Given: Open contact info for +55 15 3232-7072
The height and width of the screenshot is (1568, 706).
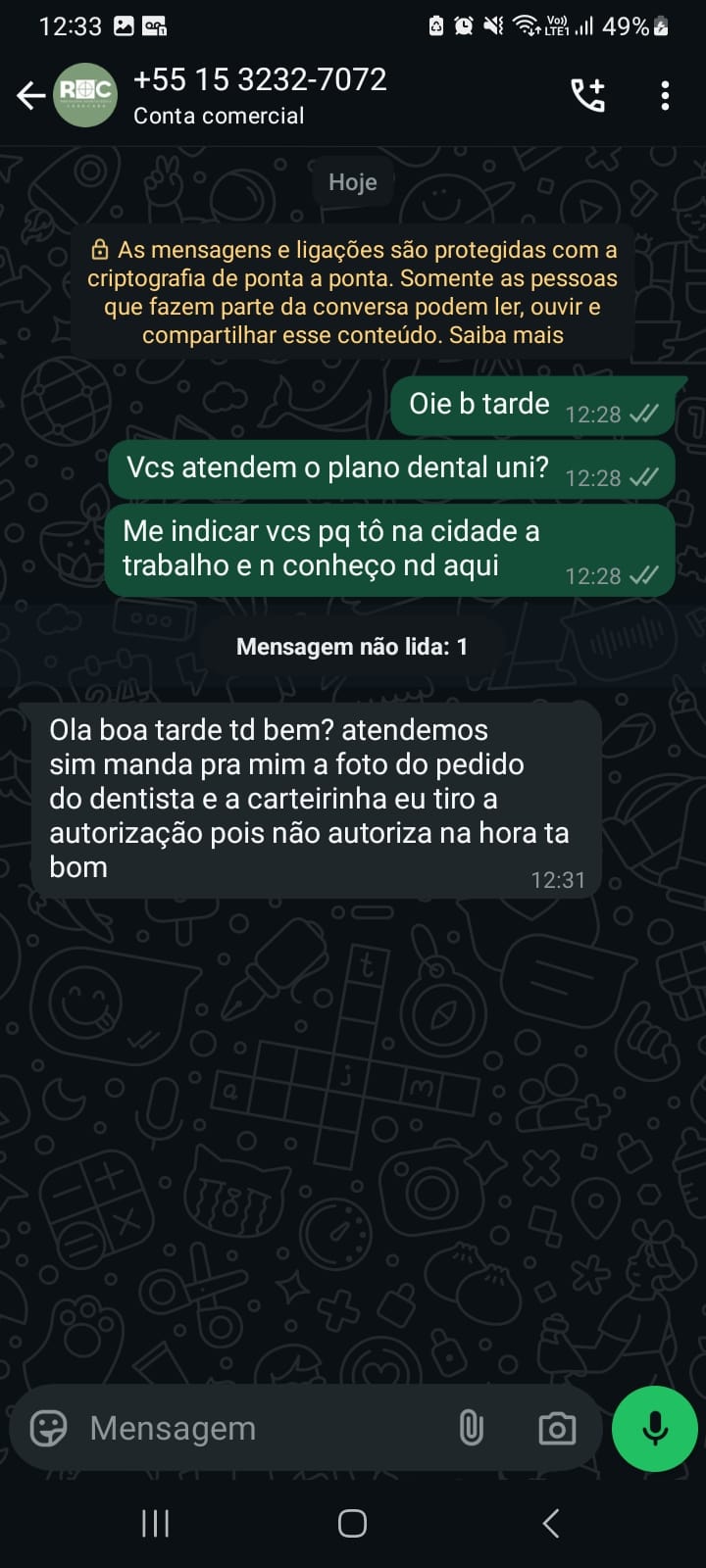Looking at the screenshot, I should pos(260,95).
